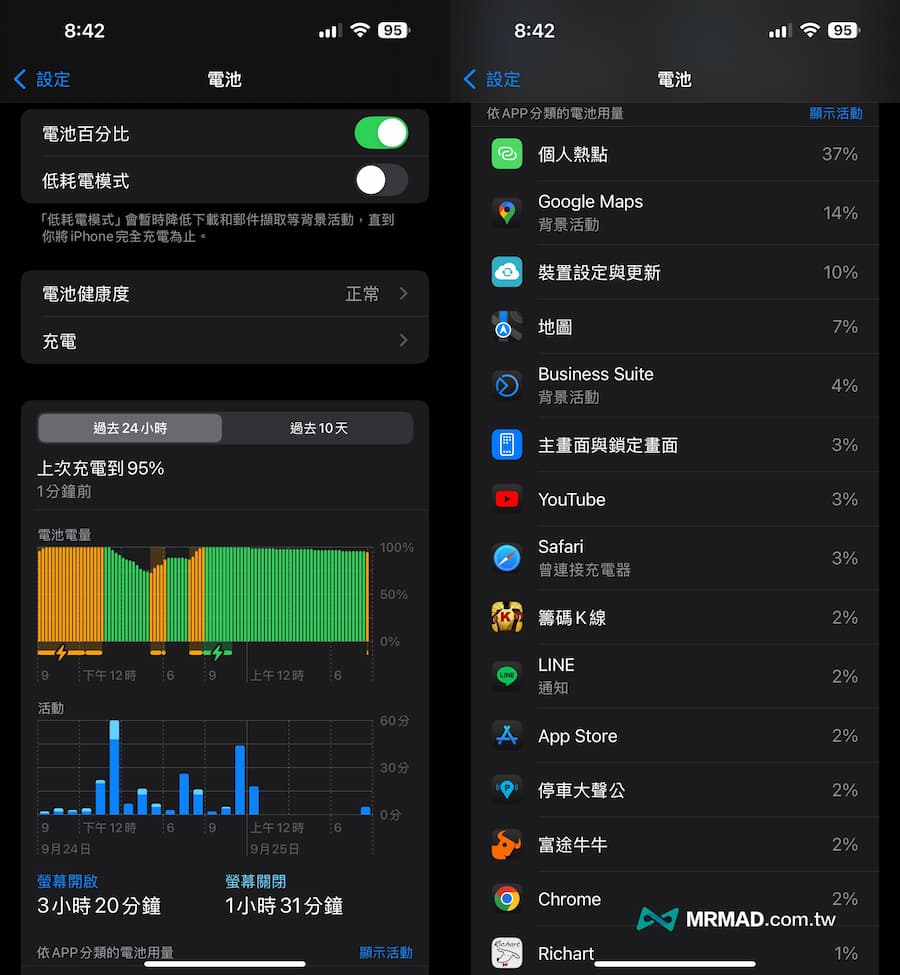Select the 地圖 usage row

pyautogui.click(x=675, y=327)
